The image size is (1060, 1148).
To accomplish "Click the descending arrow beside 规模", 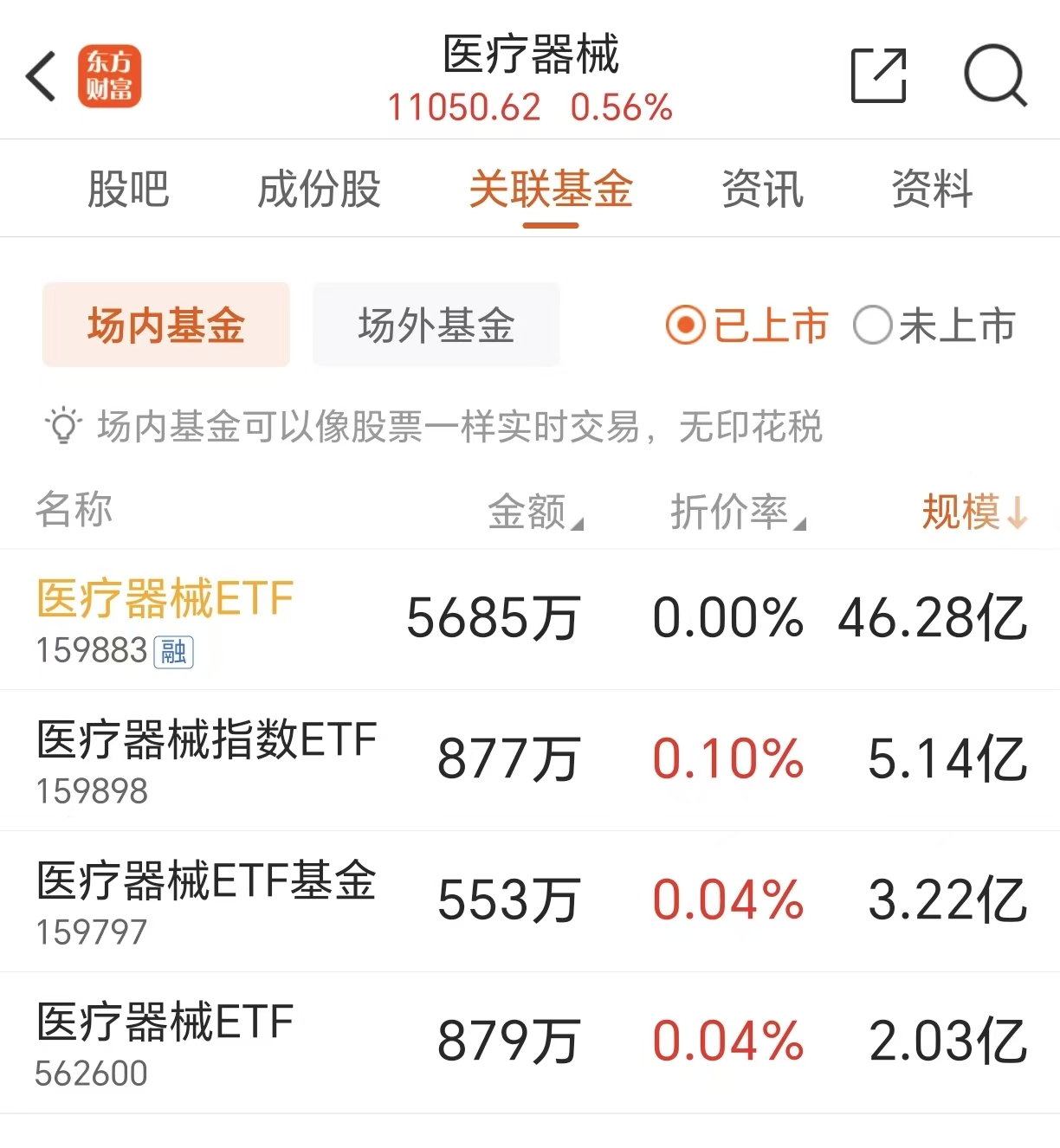I will pos(1015,511).
